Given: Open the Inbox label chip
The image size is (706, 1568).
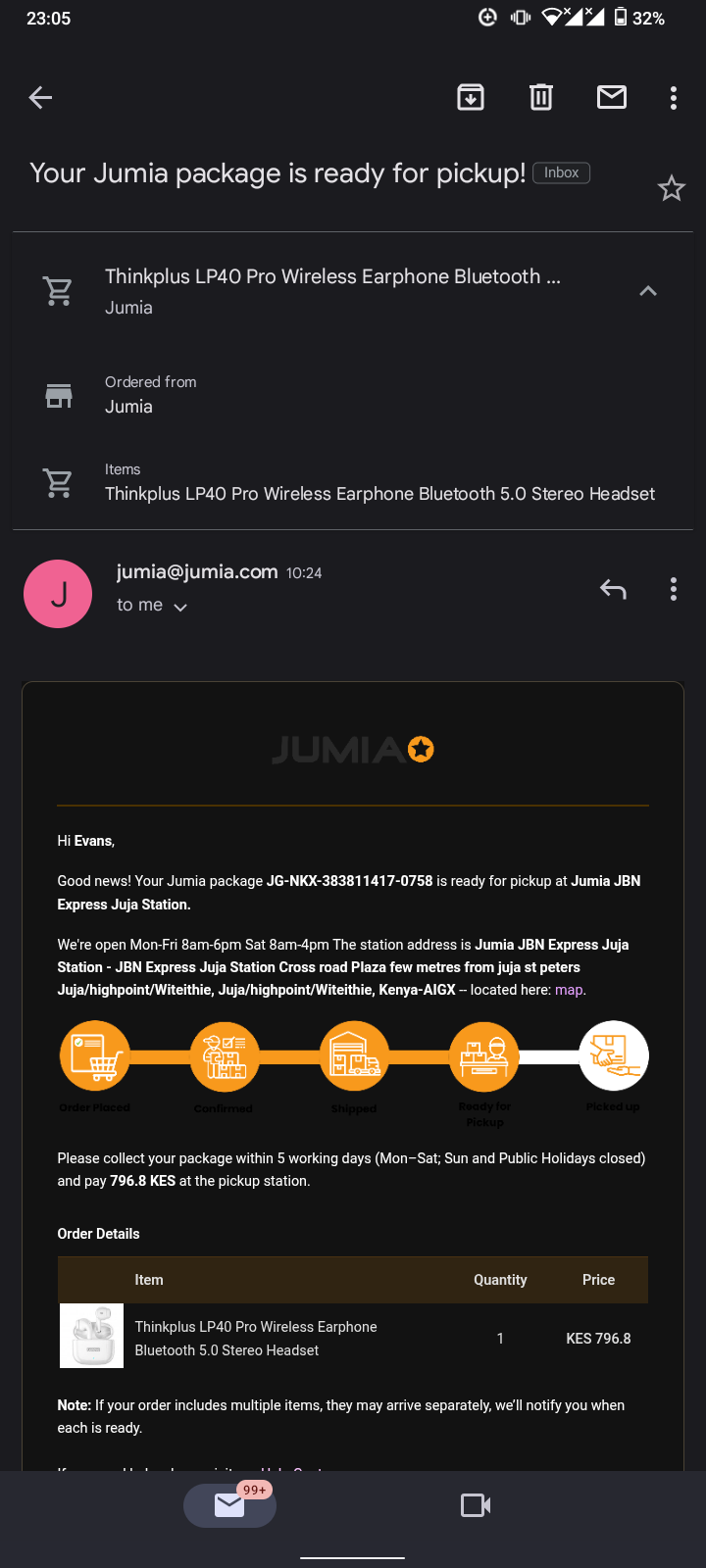Looking at the screenshot, I should click(561, 172).
